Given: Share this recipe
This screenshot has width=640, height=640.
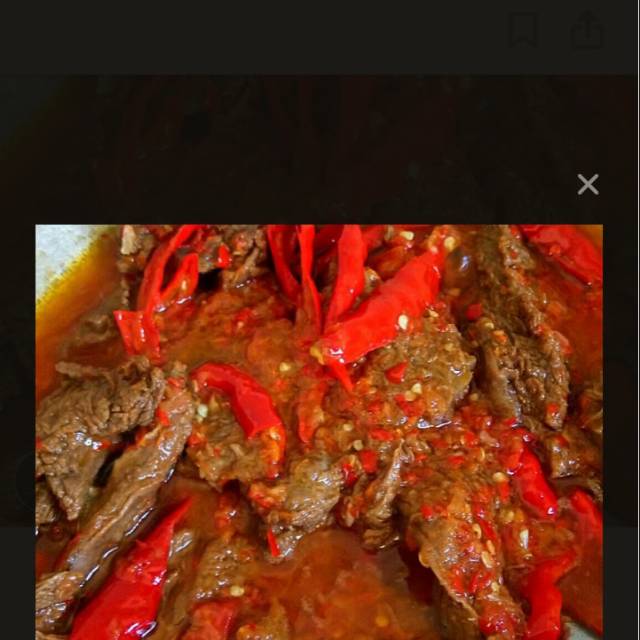Looking at the screenshot, I should pos(587,32).
